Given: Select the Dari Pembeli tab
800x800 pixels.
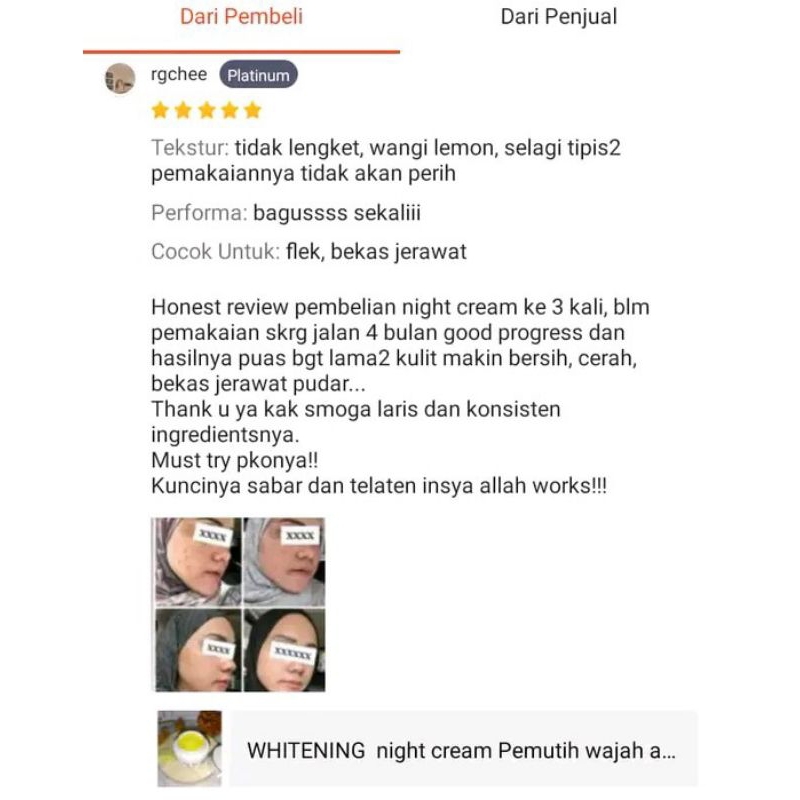Looking at the screenshot, I should click(x=241, y=17).
